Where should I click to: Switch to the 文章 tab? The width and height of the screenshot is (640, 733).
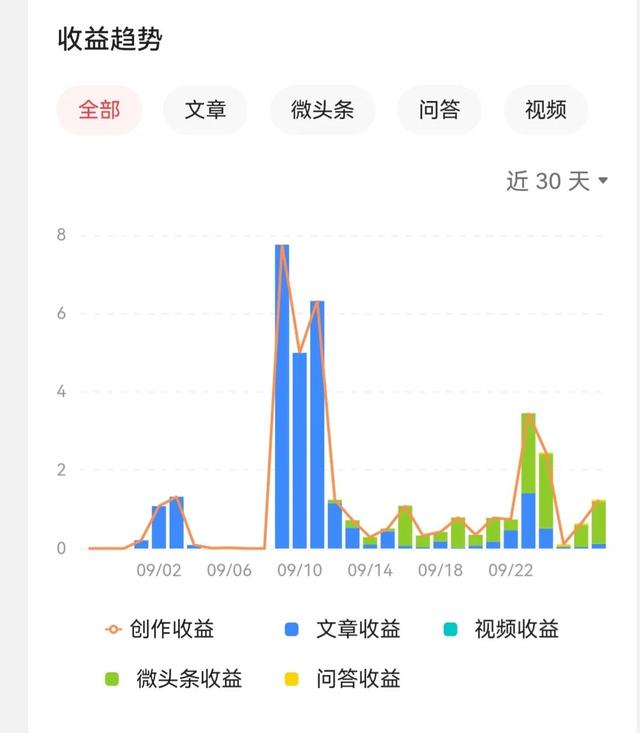point(205,110)
